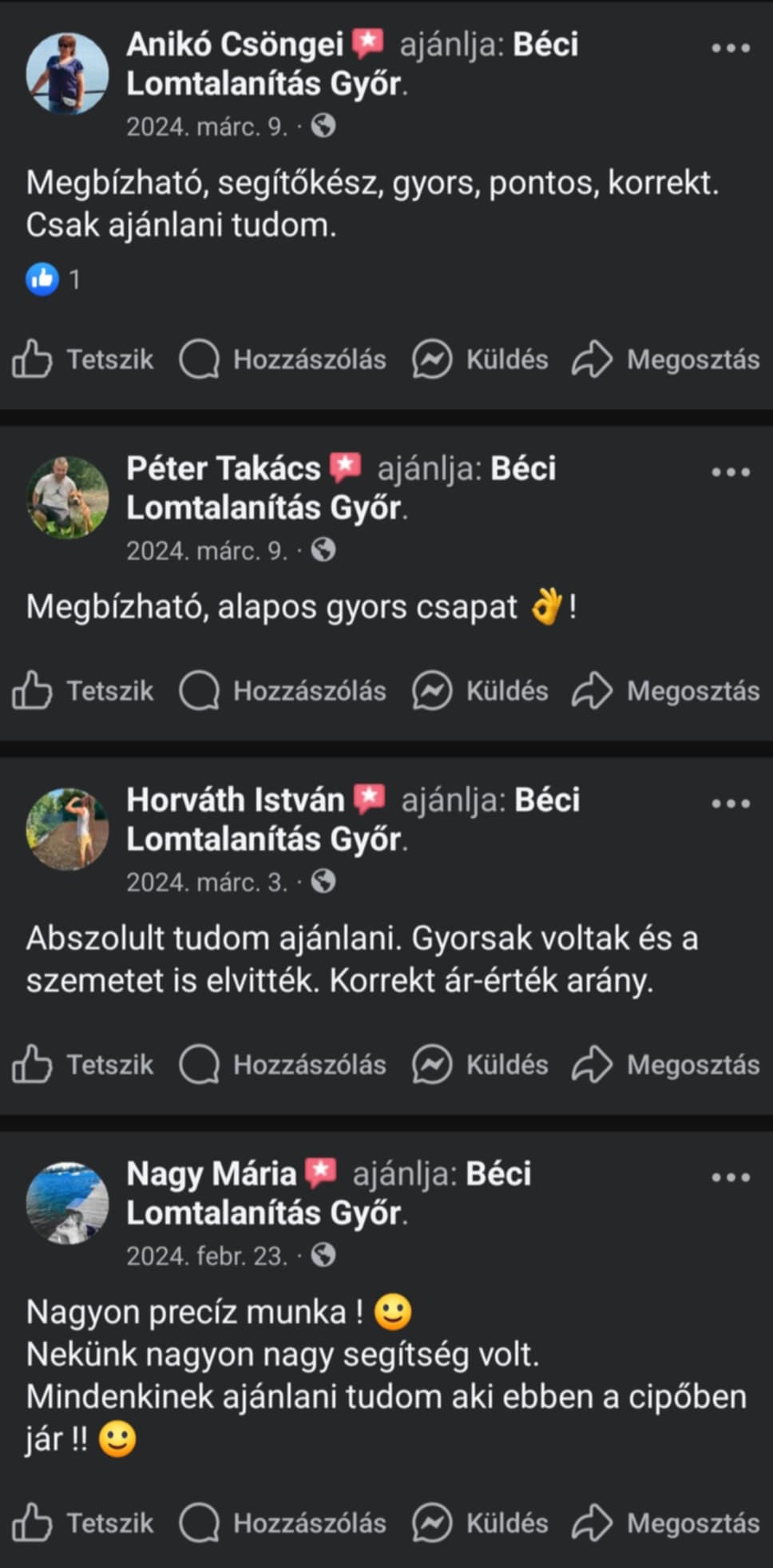
Task: Click the Megosztás arrow icon under Nagy Mária's review
Action: coord(593,1522)
